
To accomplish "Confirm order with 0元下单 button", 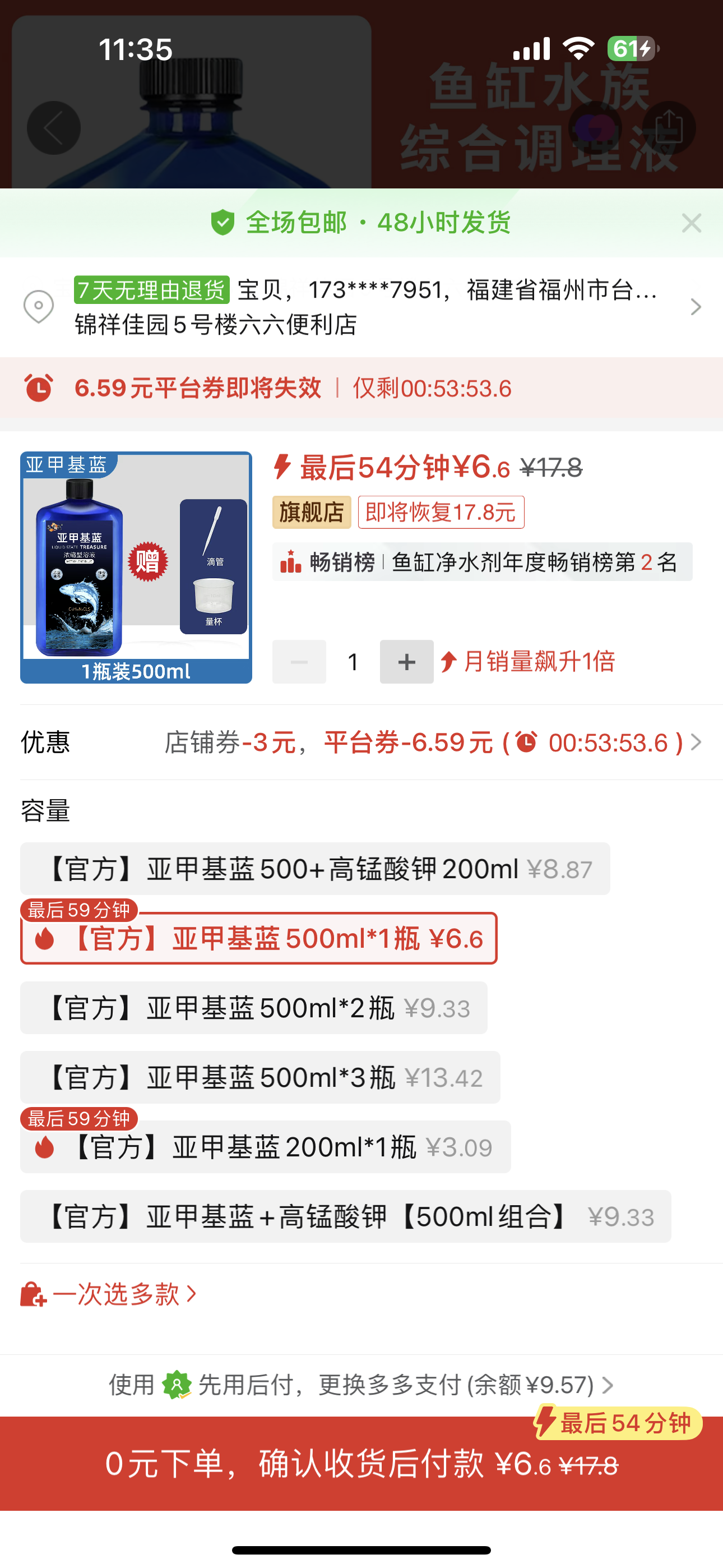I will point(361,1463).
